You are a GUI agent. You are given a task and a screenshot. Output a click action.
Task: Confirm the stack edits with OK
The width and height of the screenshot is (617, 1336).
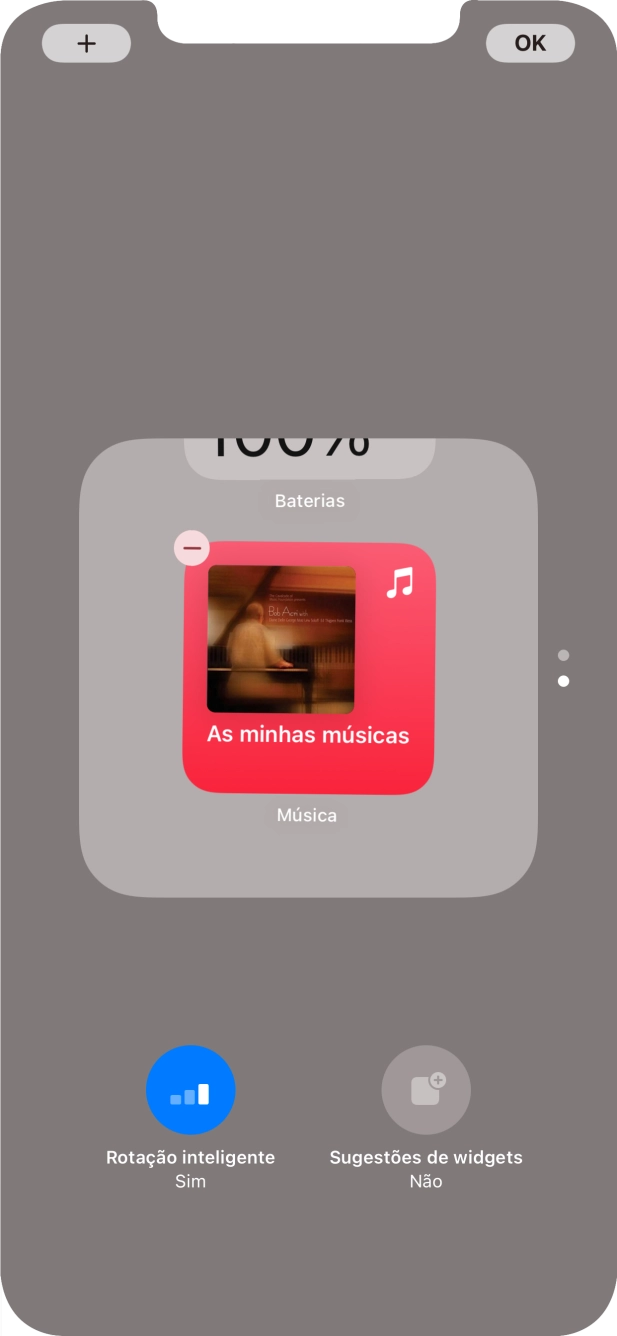[x=530, y=43]
